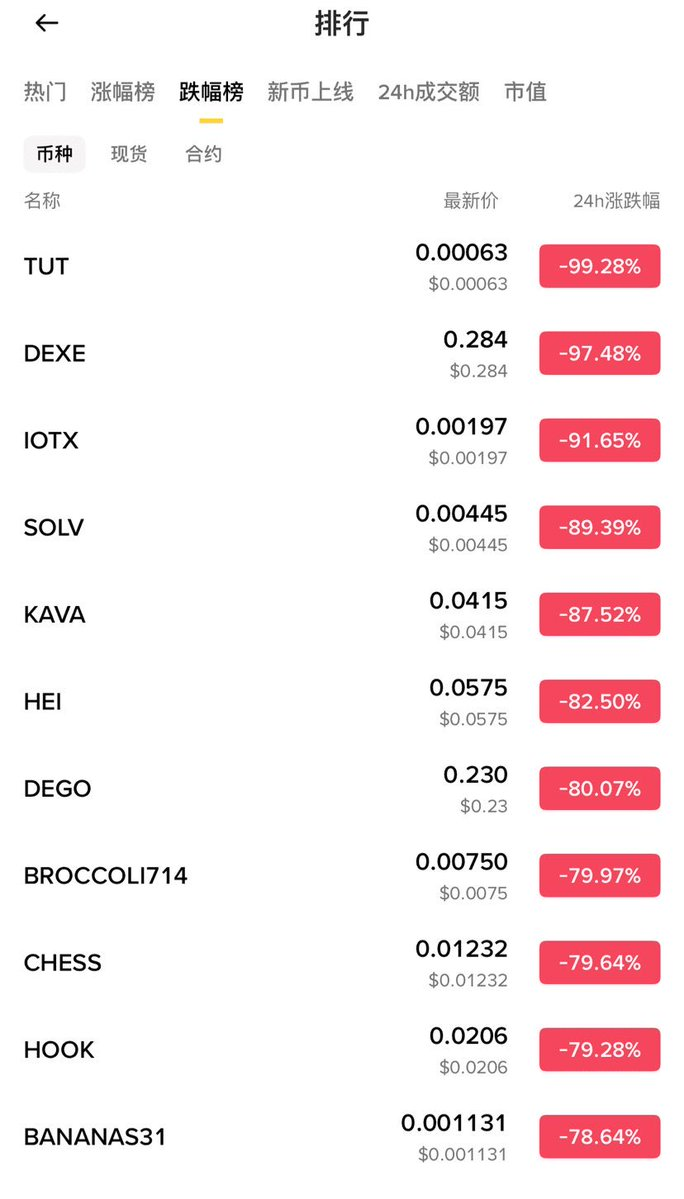Open the 市值 tab
This screenshot has width=684, height=1199.
pos(525,92)
